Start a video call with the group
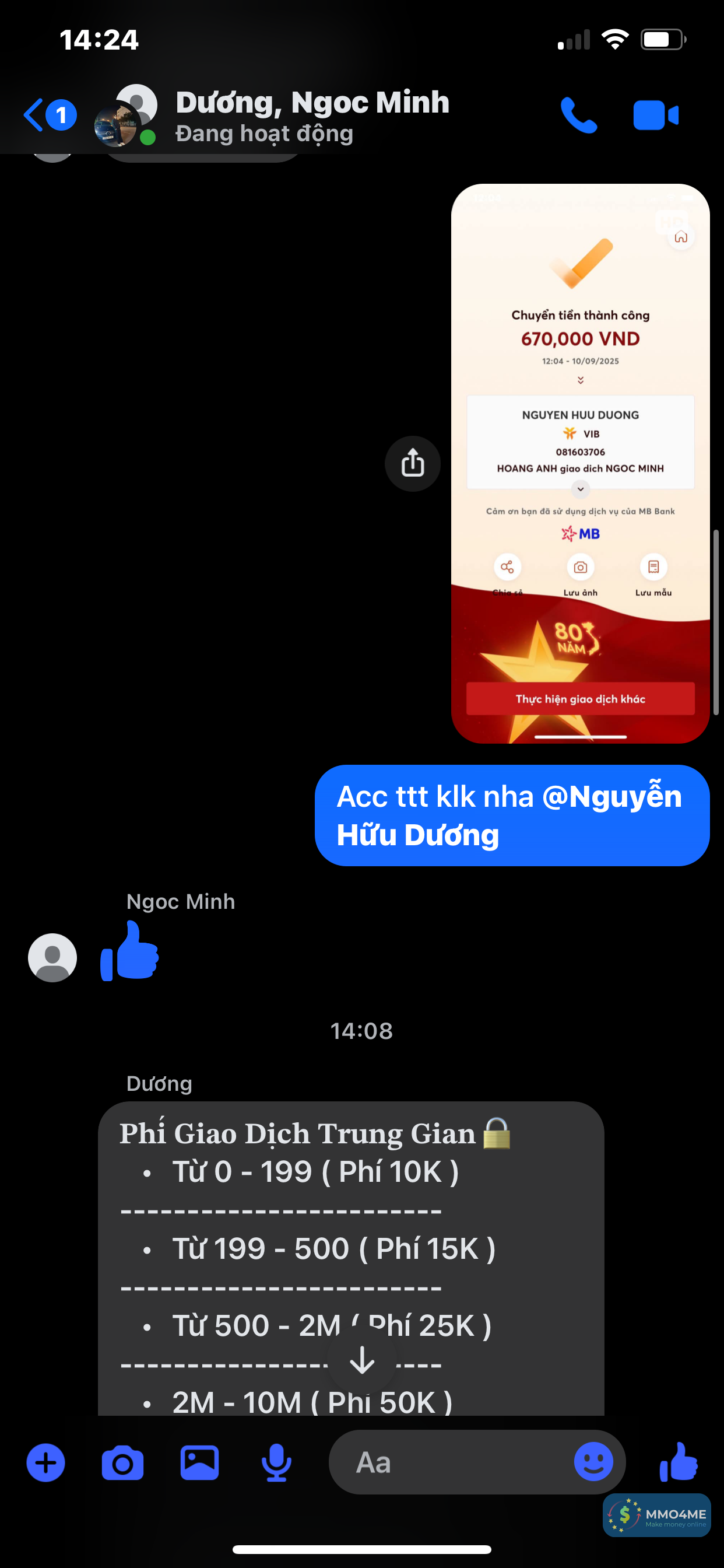Screen dimensions: 724x1568 655,115
